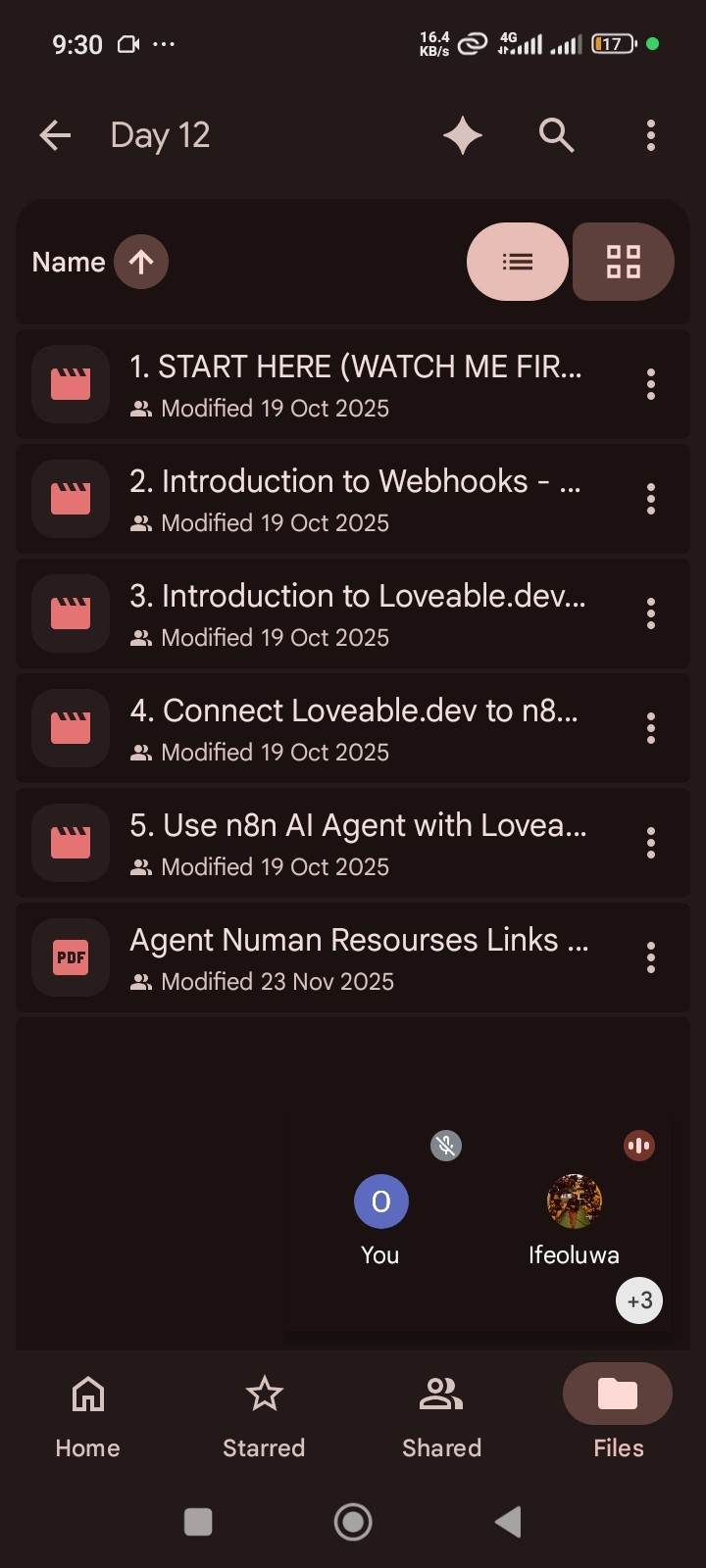Search within Drive
This screenshot has width=706, height=1568.
pyautogui.click(x=556, y=135)
